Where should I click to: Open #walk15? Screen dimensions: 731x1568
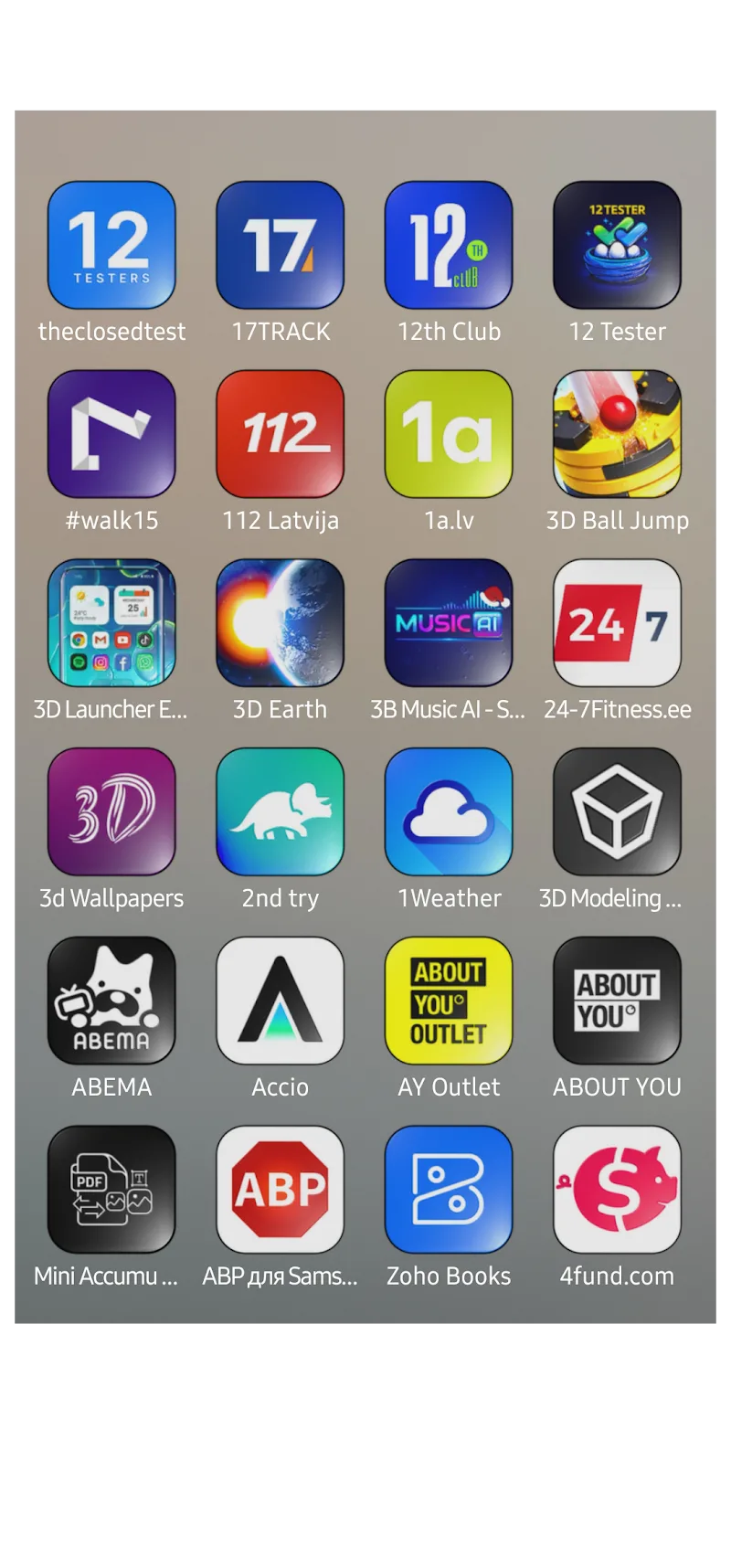coord(111,433)
